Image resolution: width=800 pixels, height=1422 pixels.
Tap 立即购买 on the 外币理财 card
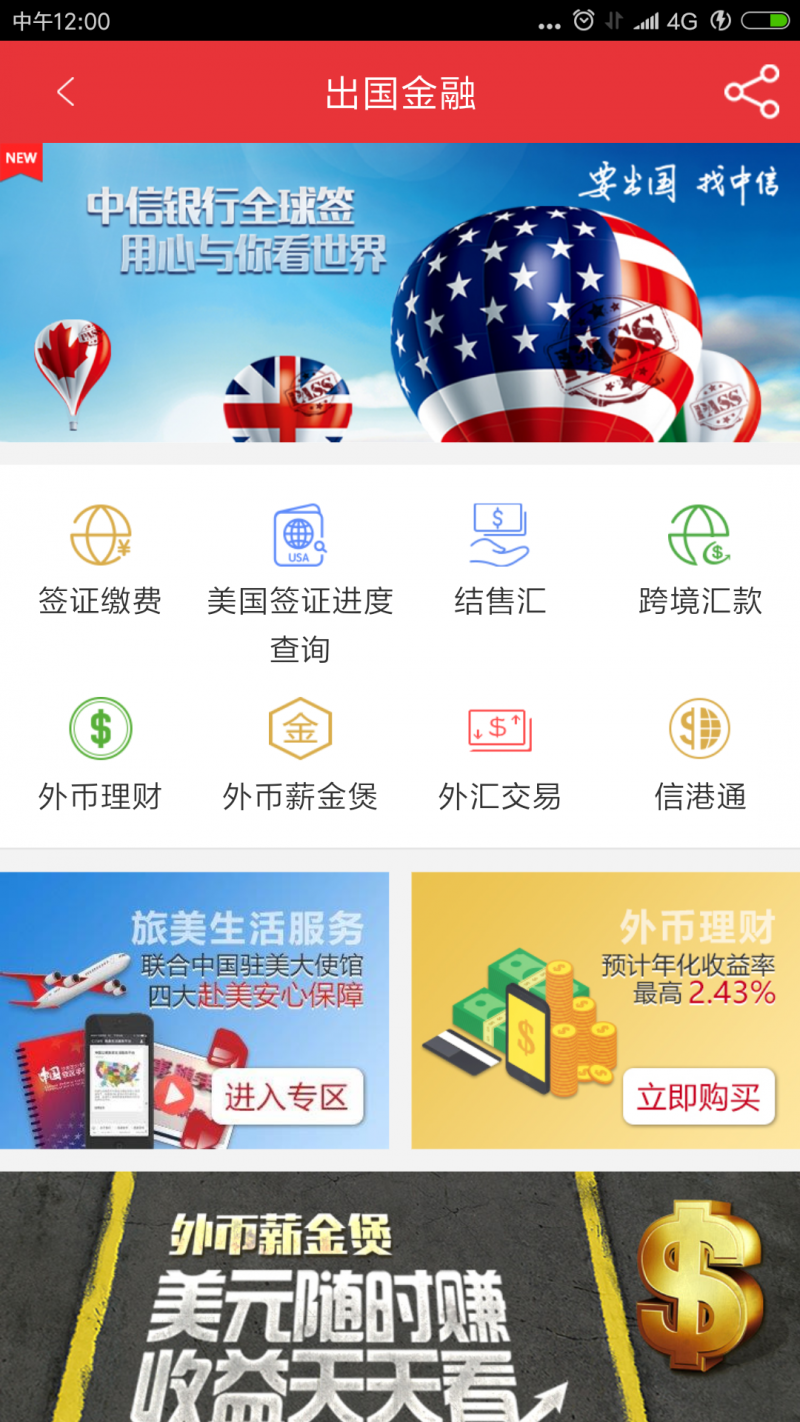coord(698,1097)
